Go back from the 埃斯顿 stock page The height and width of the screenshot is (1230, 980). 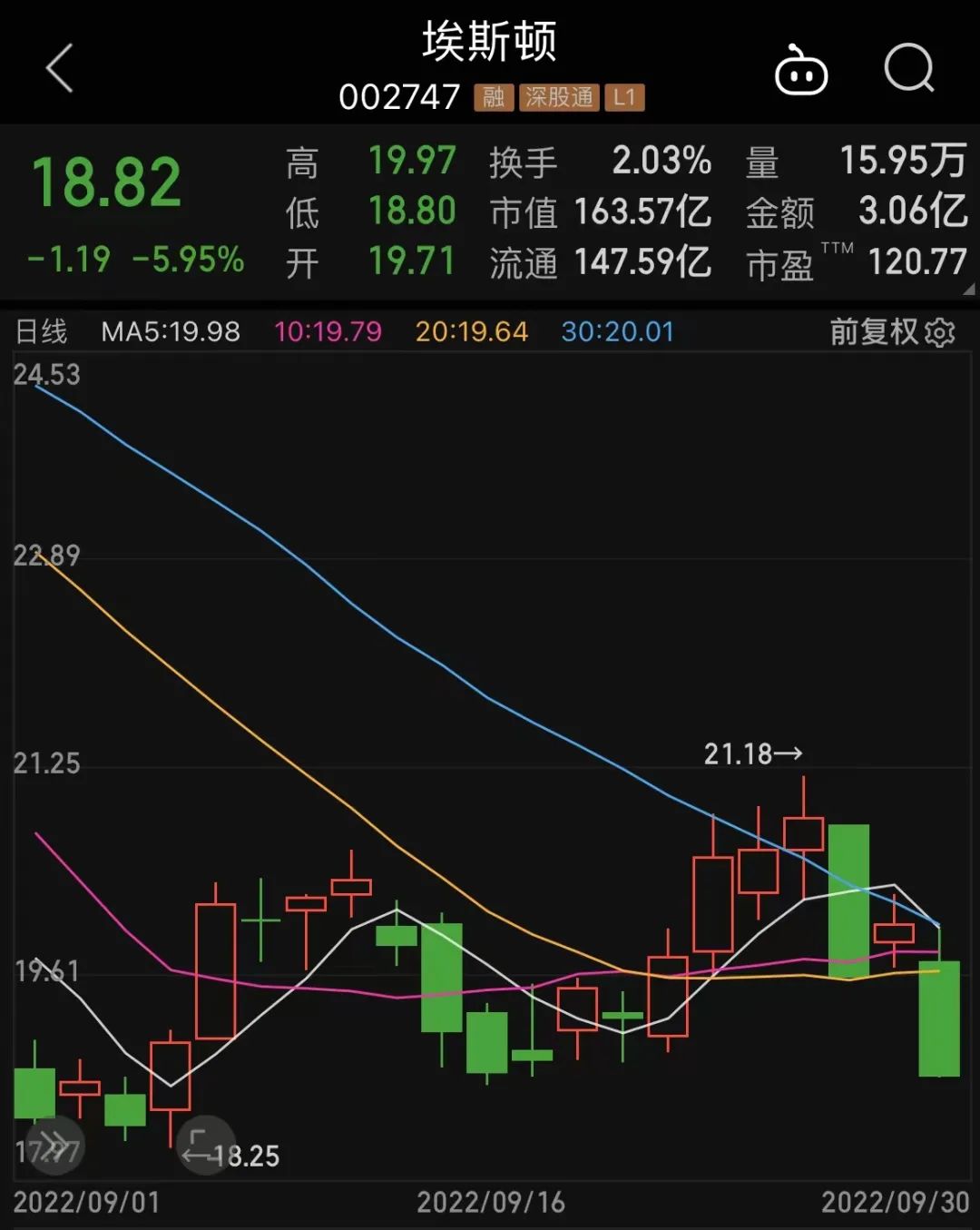pos(60,69)
